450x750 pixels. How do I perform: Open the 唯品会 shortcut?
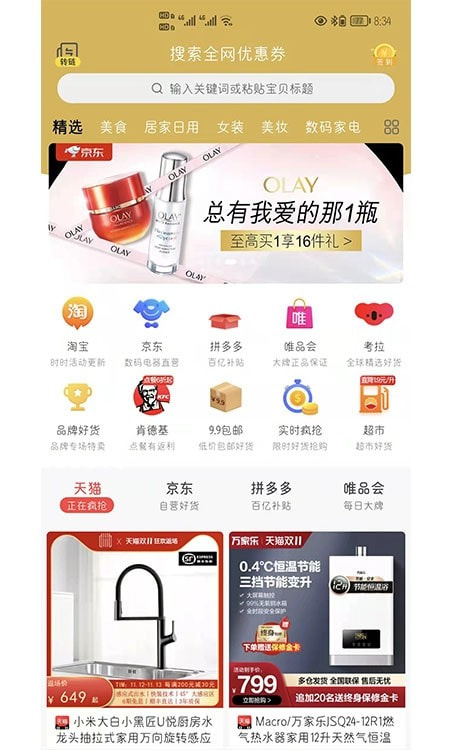pyautogui.click(x=300, y=332)
